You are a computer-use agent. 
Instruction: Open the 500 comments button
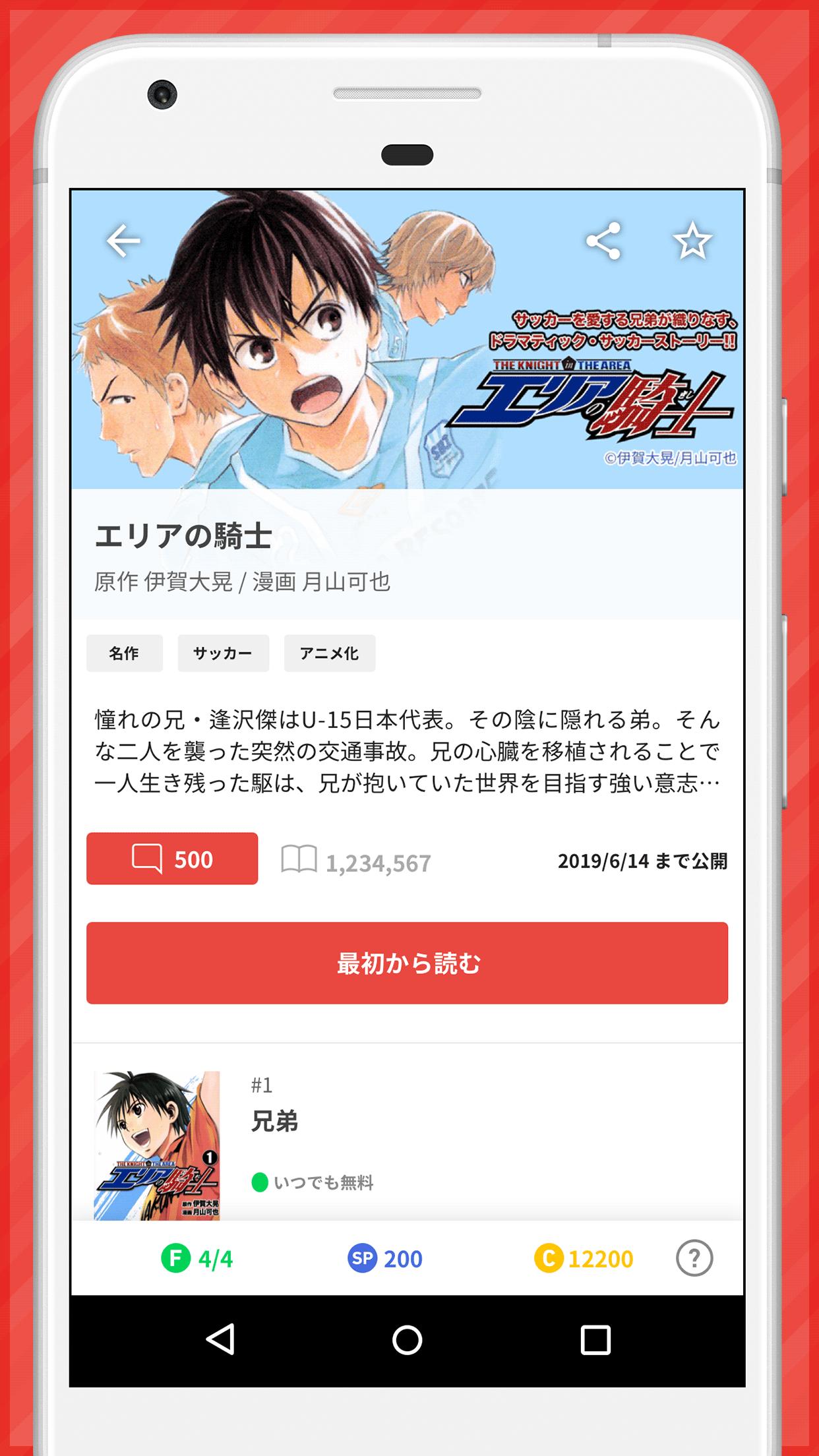[172, 859]
